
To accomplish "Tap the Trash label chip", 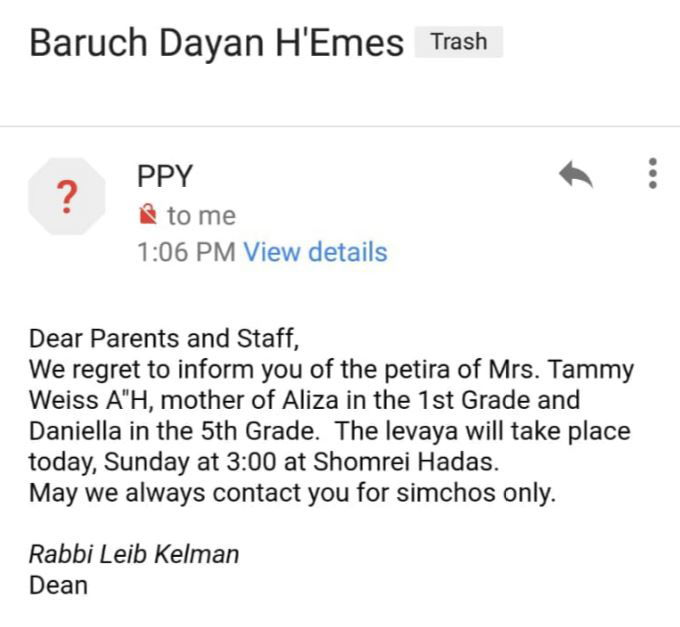I will click(458, 42).
